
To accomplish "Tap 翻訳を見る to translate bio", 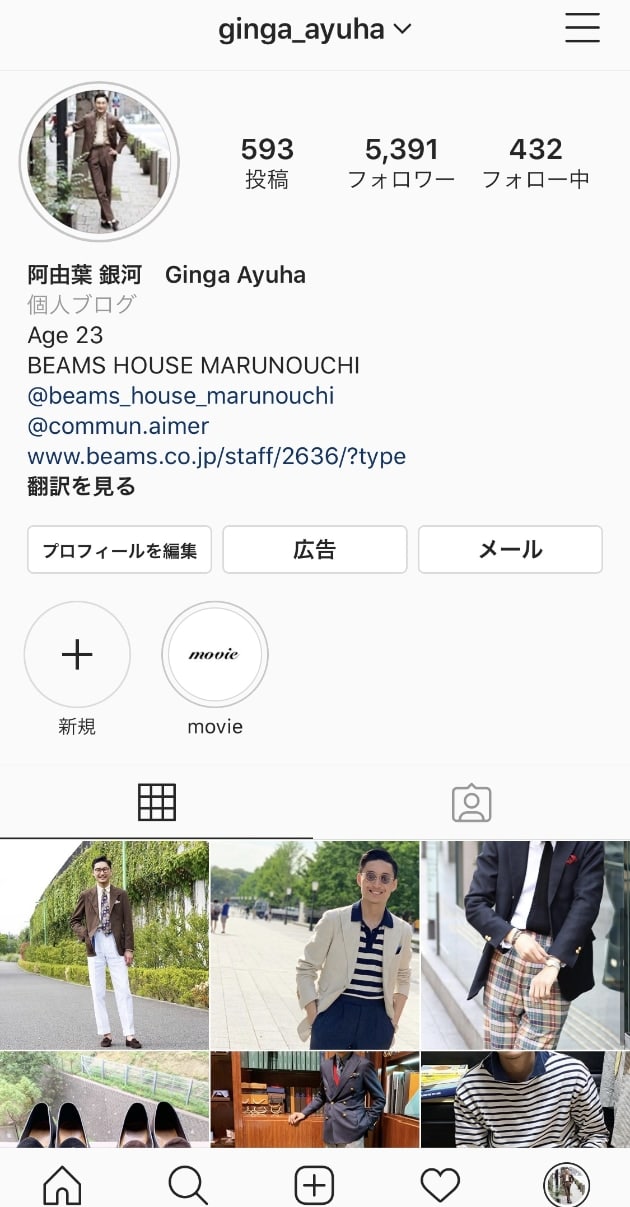I will pyautogui.click(x=81, y=487).
